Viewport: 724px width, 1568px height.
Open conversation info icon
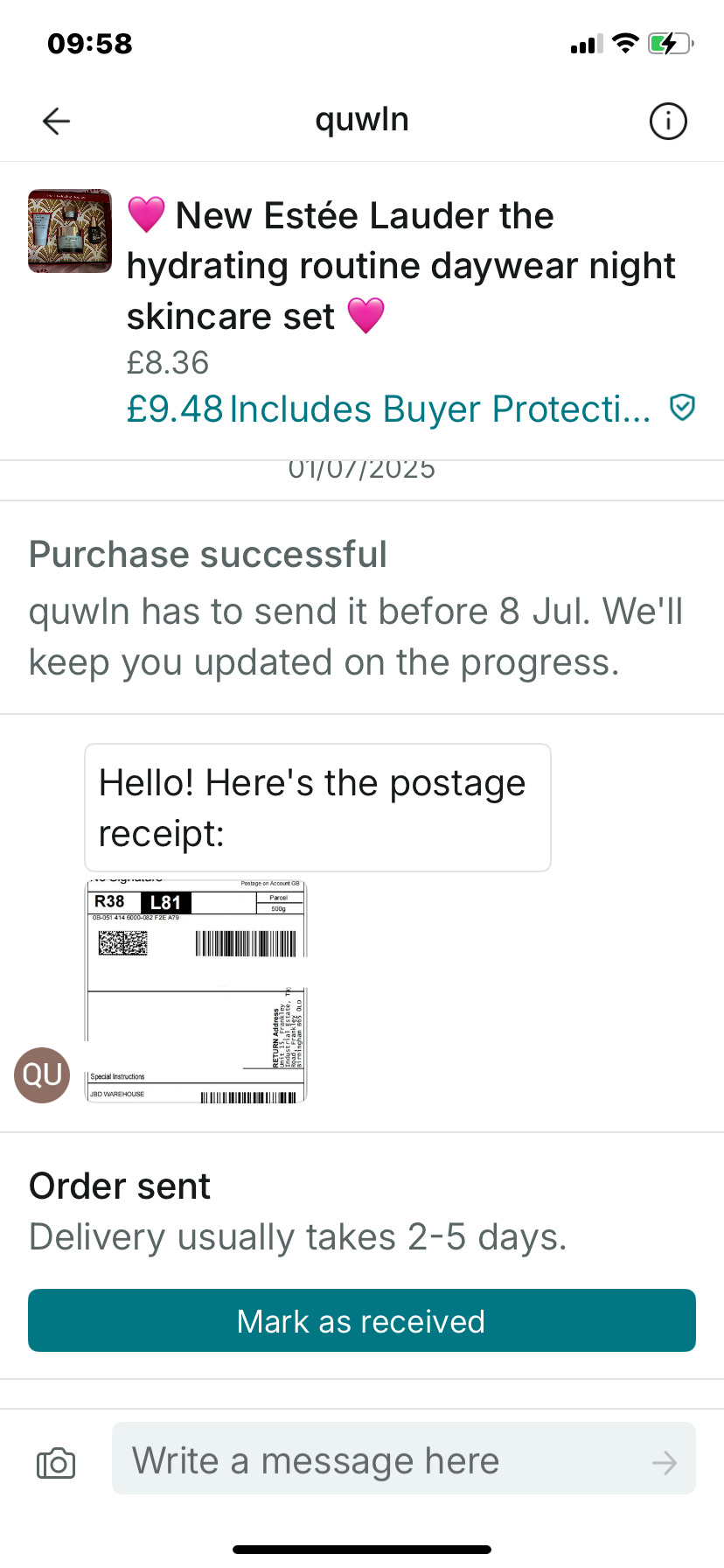tap(668, 121)
